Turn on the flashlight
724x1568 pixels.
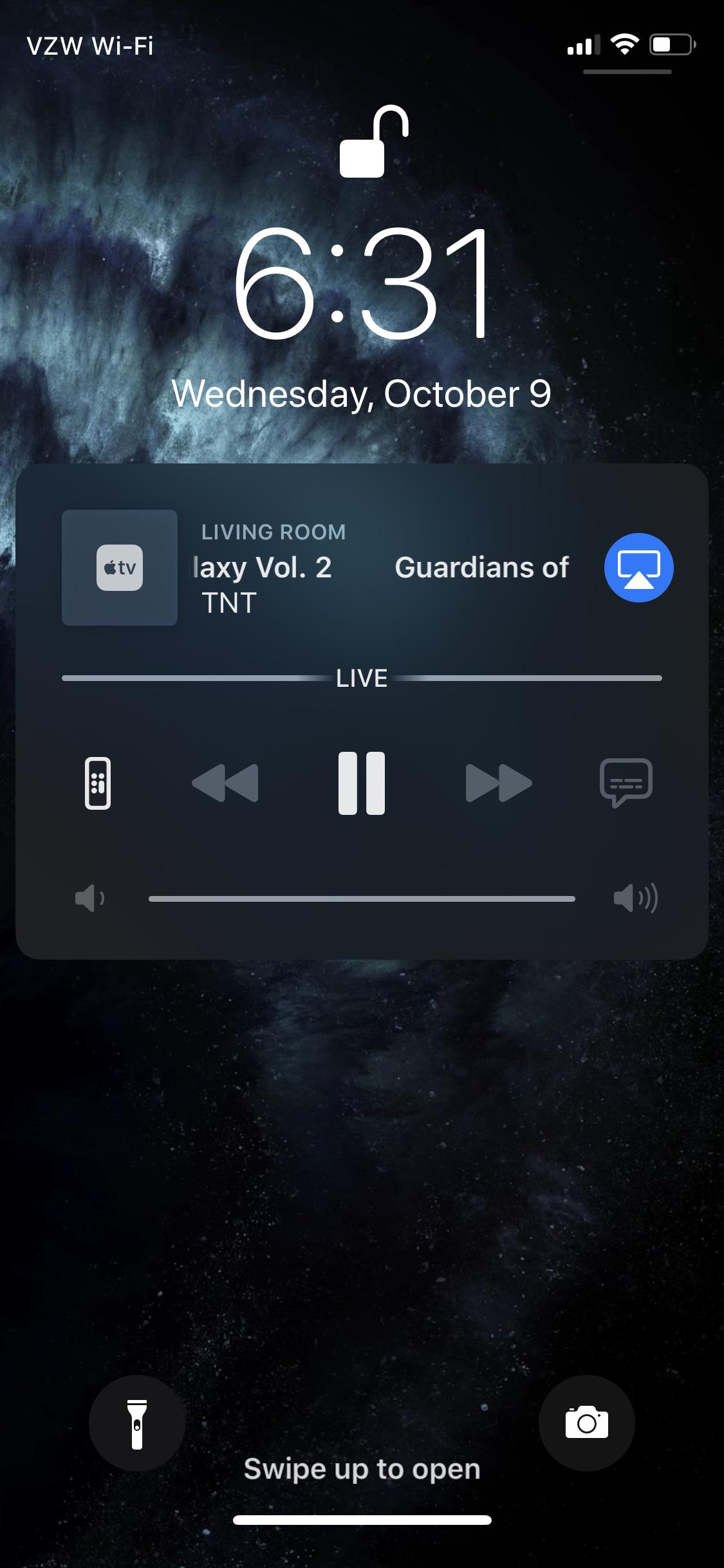137,1423
